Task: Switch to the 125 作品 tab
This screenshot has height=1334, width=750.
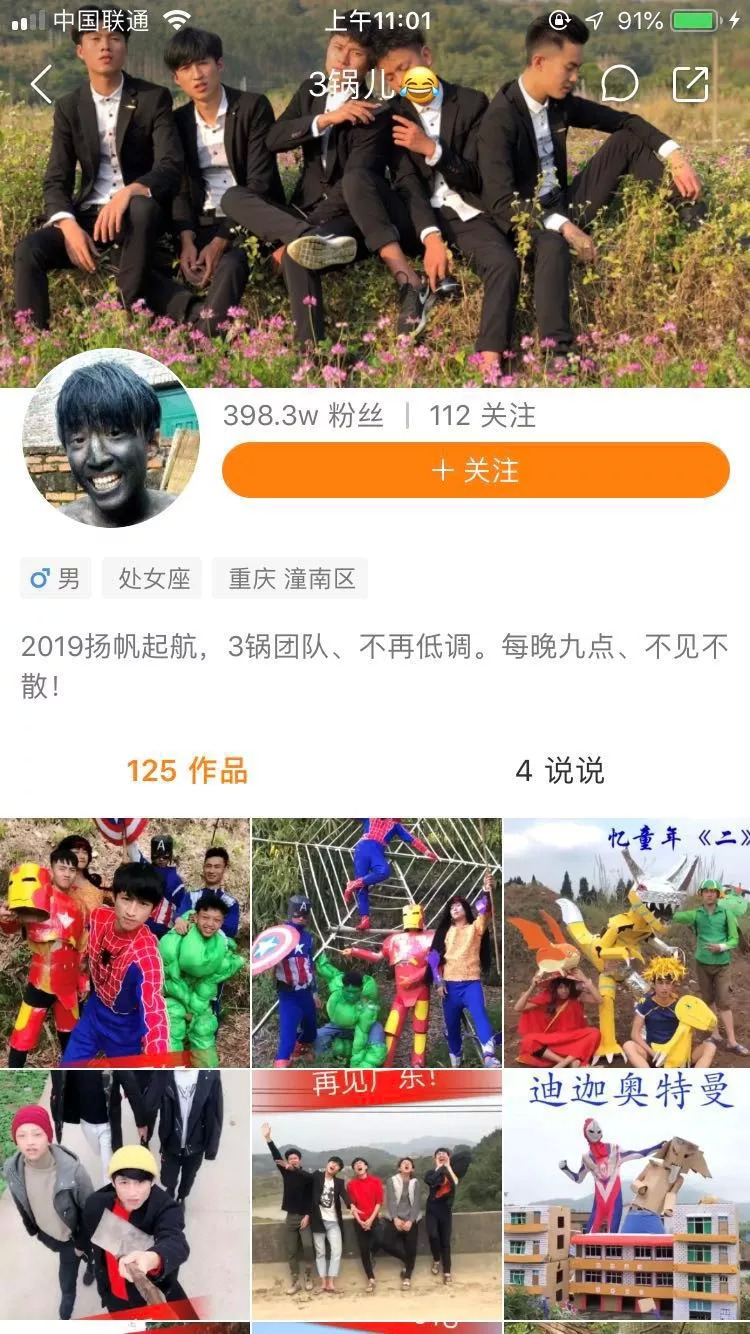Action: 187,771
